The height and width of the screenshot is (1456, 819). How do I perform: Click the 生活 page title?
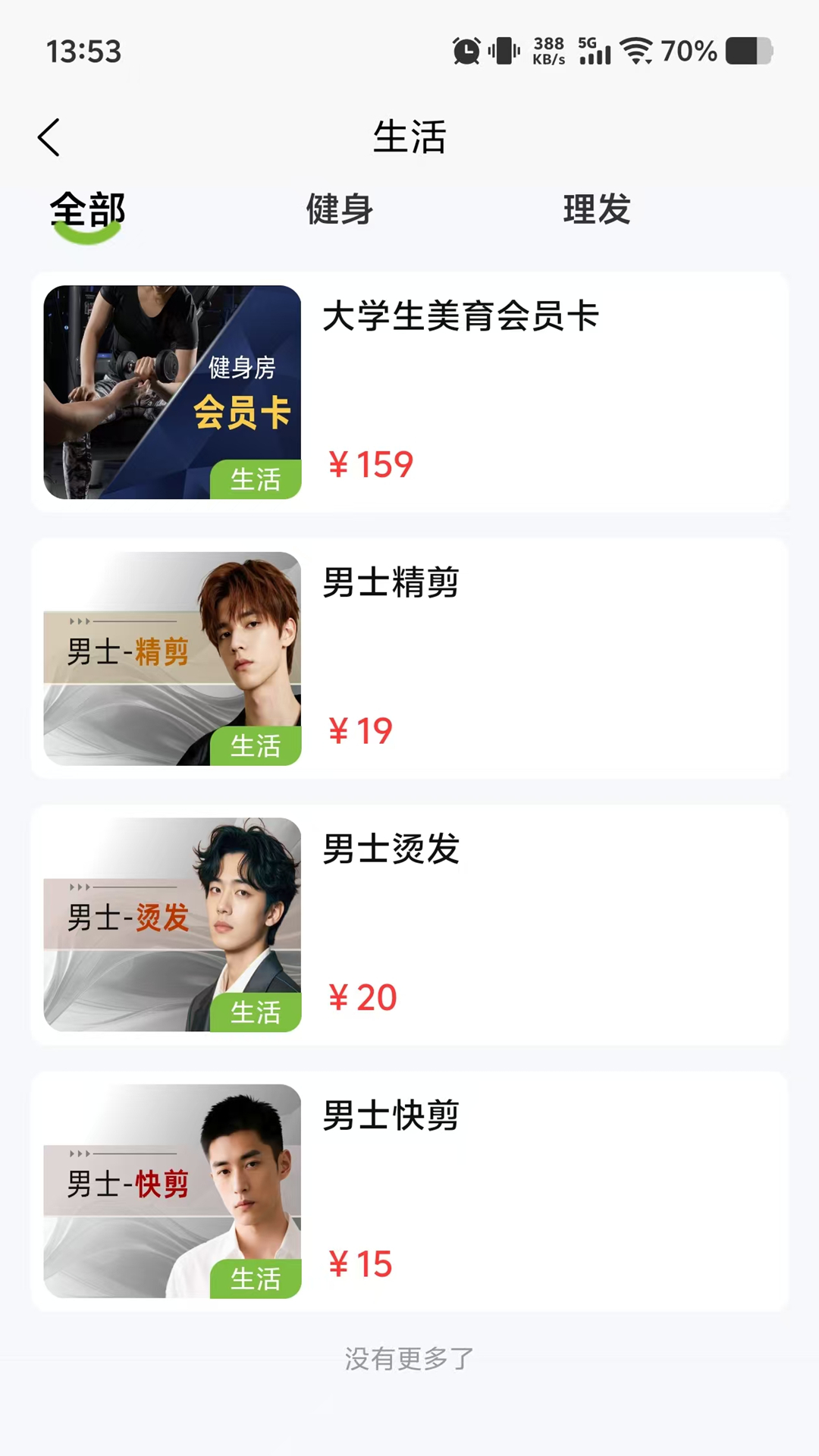(409, 138)
